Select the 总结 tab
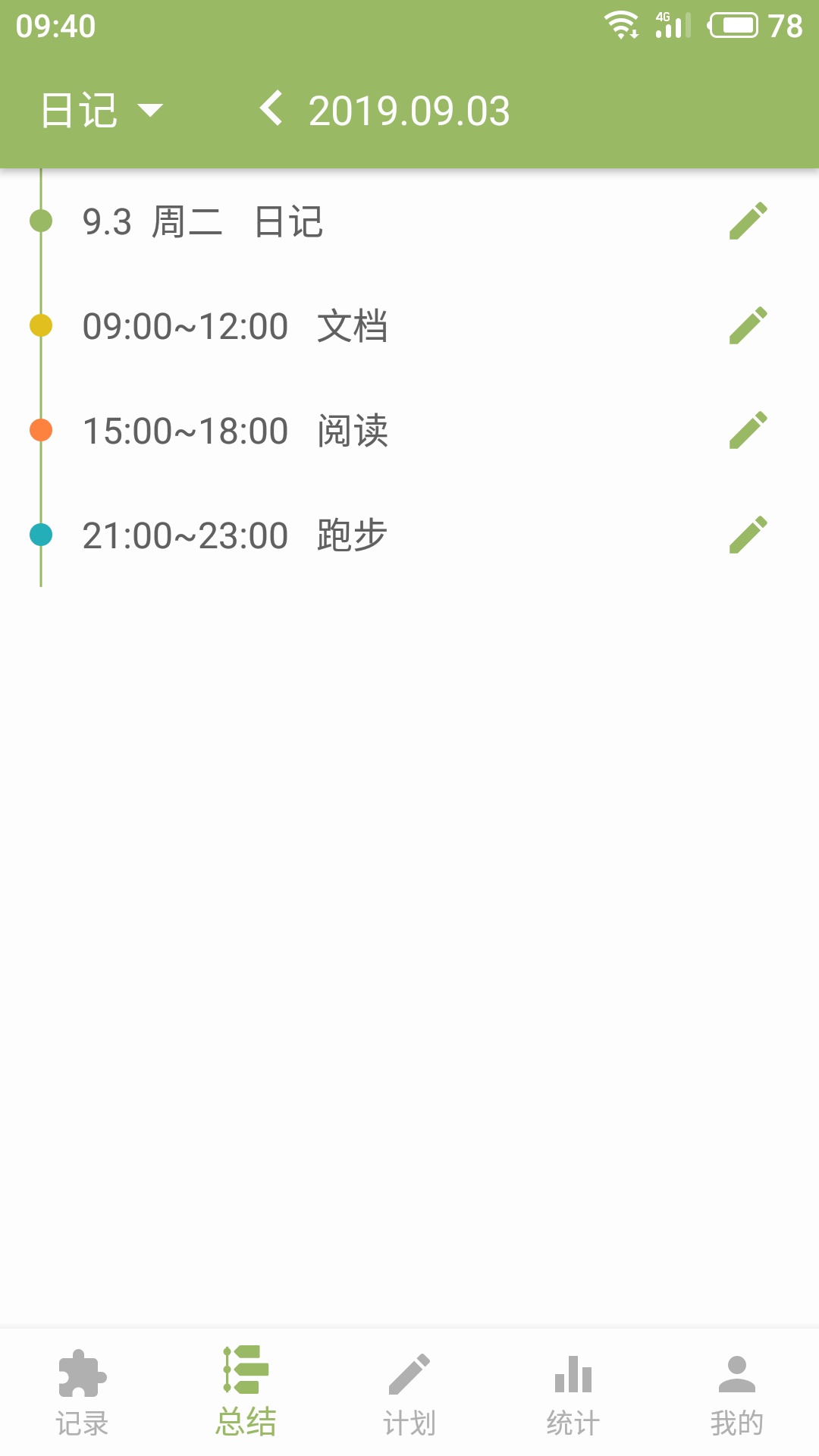819x1456 pixels. [246, 1392]
